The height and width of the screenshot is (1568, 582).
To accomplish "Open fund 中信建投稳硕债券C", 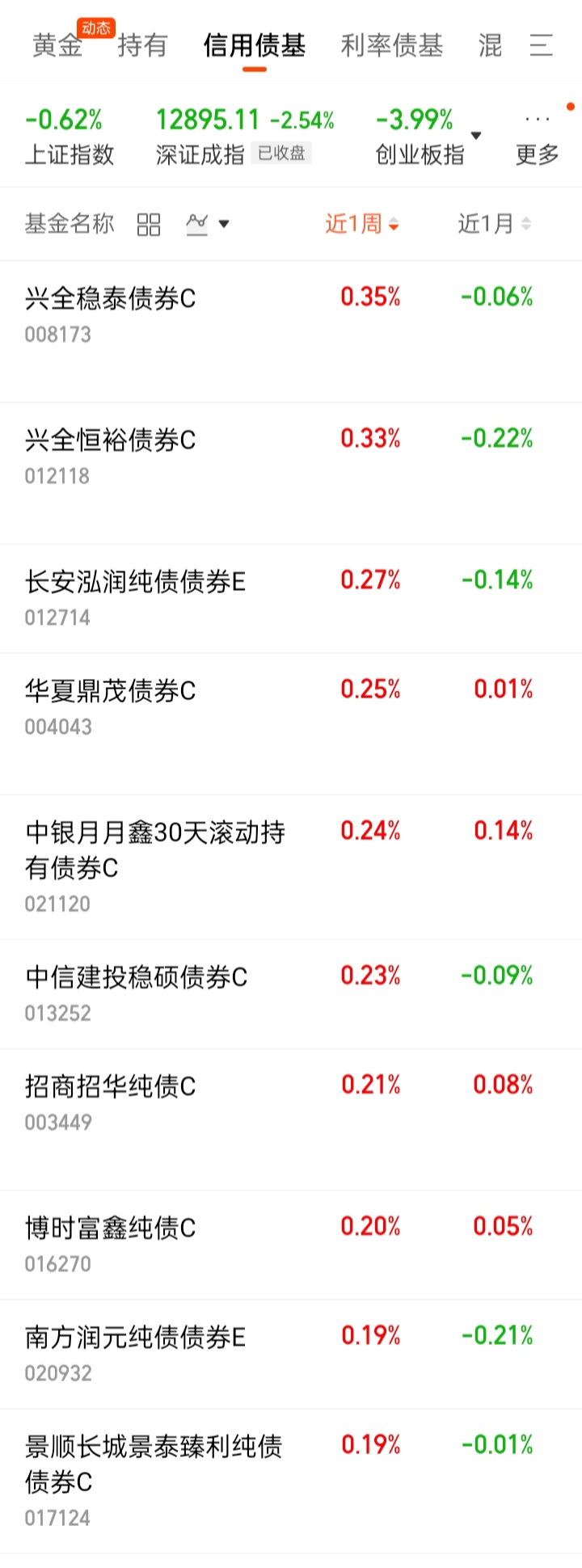I will 291,993.
